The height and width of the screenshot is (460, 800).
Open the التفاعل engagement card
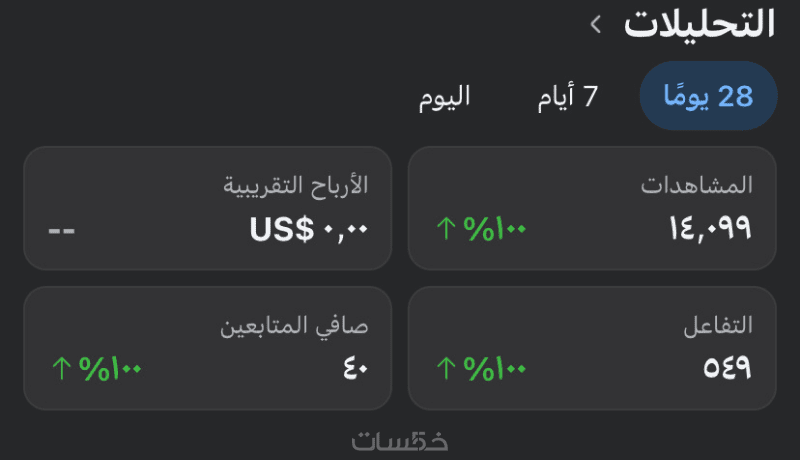tap(592, 348)
